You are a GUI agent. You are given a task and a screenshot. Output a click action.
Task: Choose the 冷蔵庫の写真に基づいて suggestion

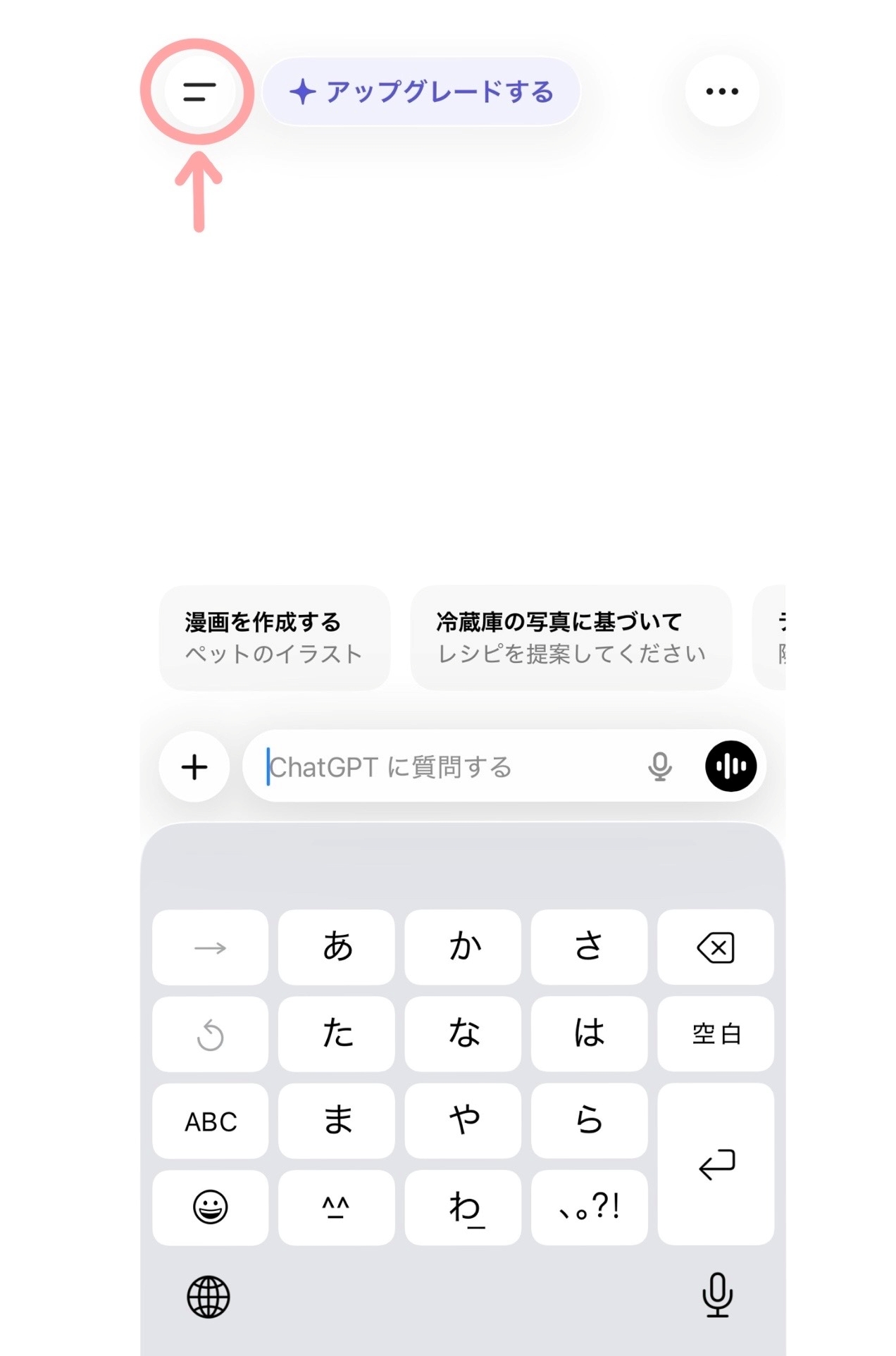click(x=571, y=637)
